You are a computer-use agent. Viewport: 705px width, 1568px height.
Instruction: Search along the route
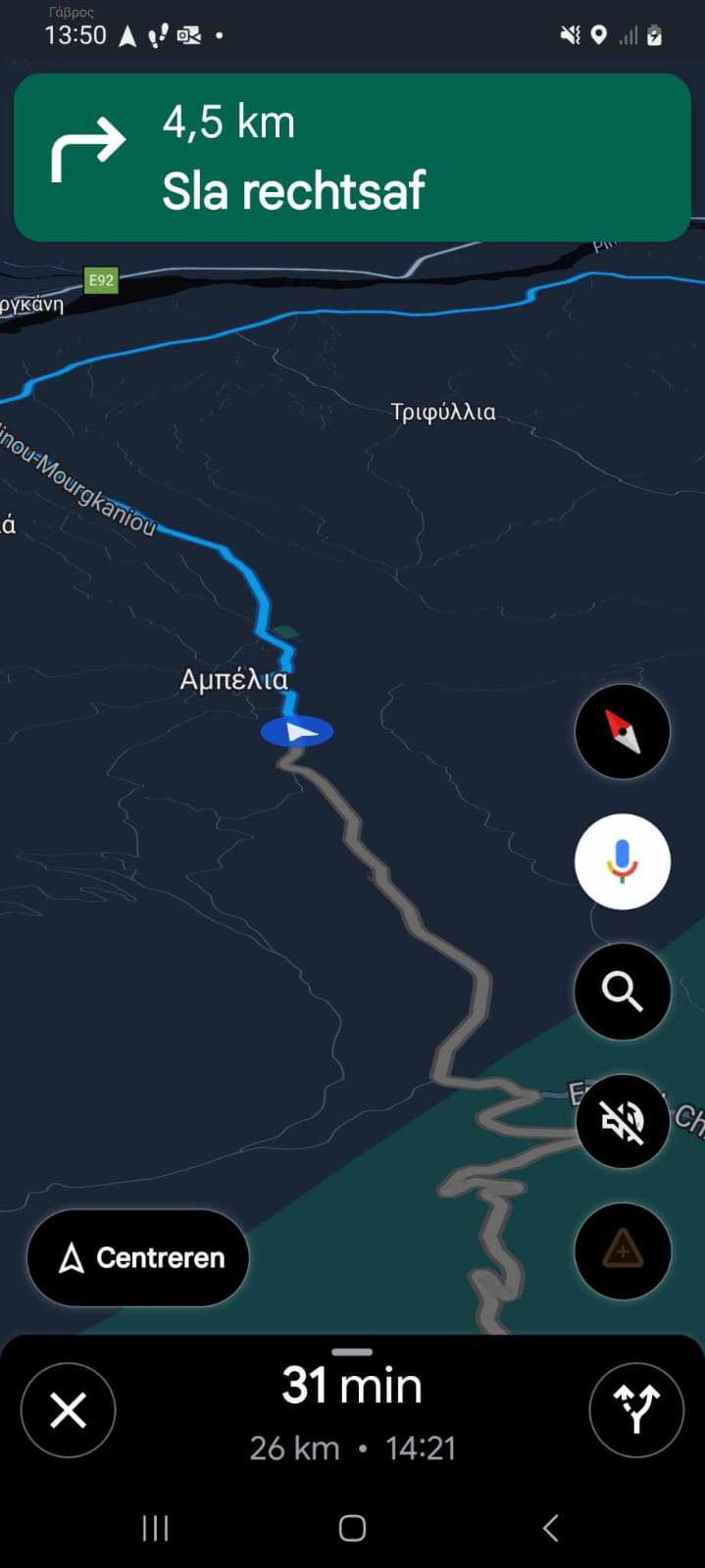coord(622,992)
